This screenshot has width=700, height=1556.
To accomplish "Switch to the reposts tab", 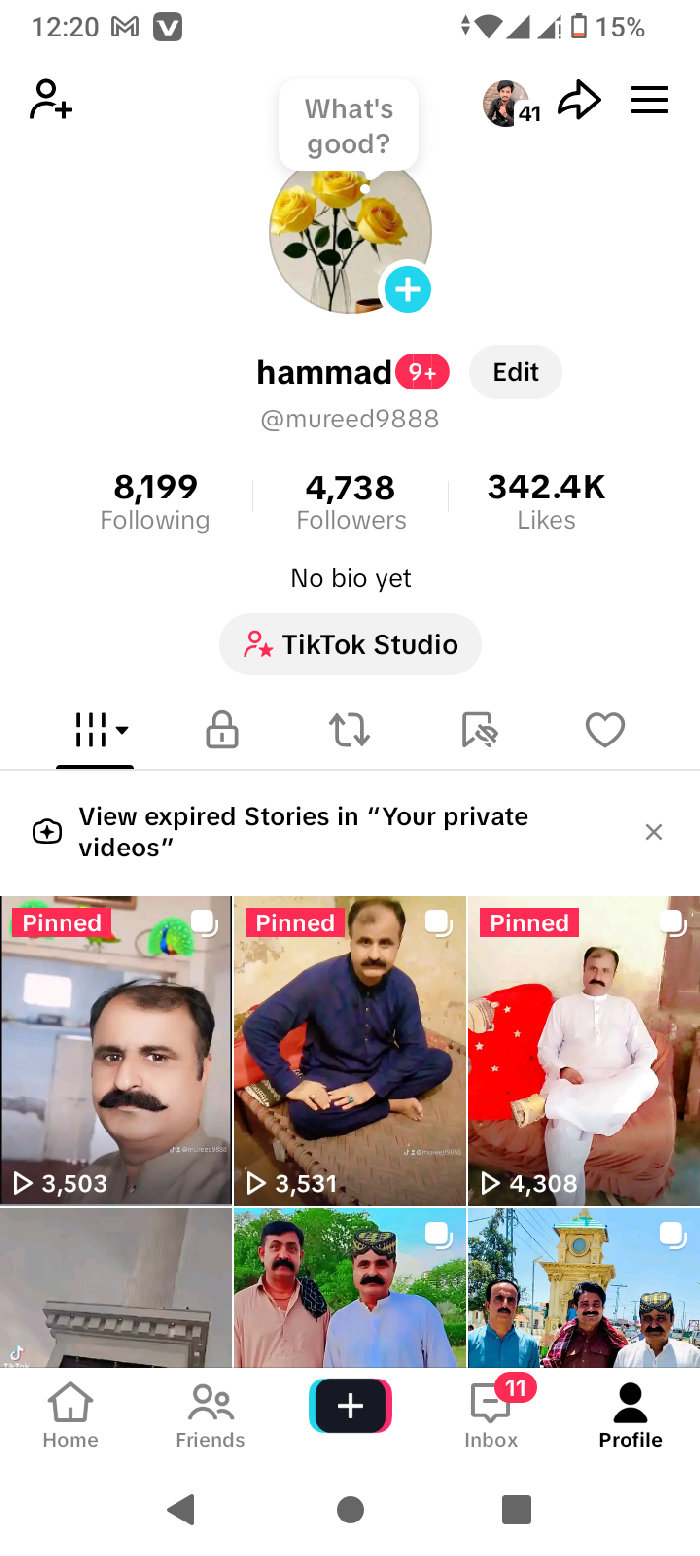I will [x=350, y=730].
